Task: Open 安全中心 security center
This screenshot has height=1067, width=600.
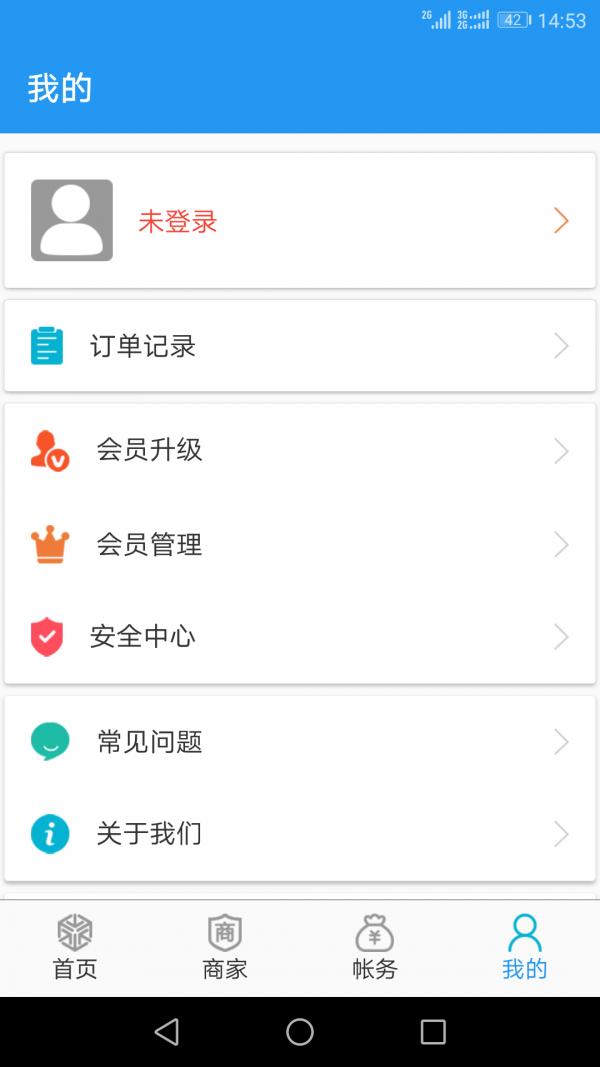Action: click(x=300, y=637)
